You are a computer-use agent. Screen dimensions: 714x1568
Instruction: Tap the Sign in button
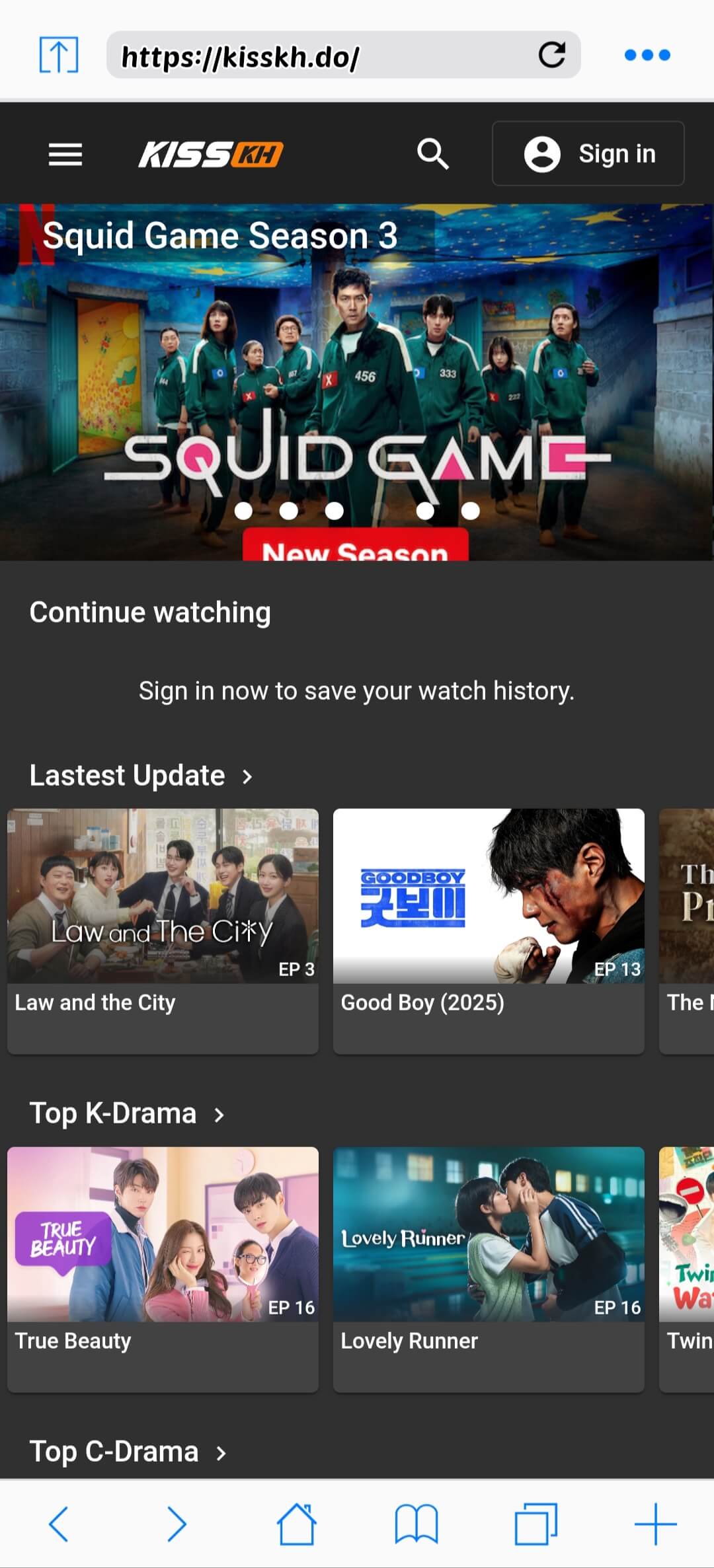pos(588,154)
